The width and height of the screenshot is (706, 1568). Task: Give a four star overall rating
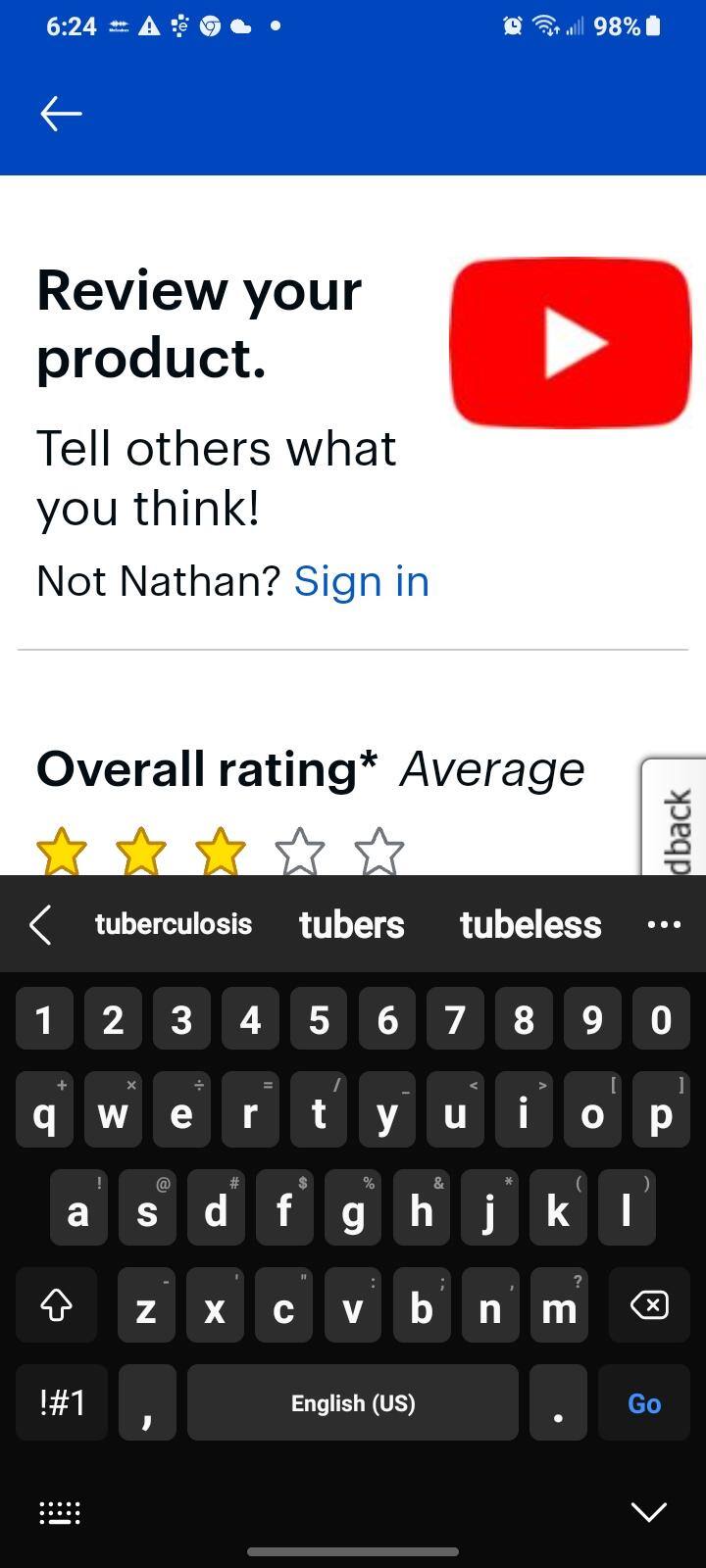(300, 851)
